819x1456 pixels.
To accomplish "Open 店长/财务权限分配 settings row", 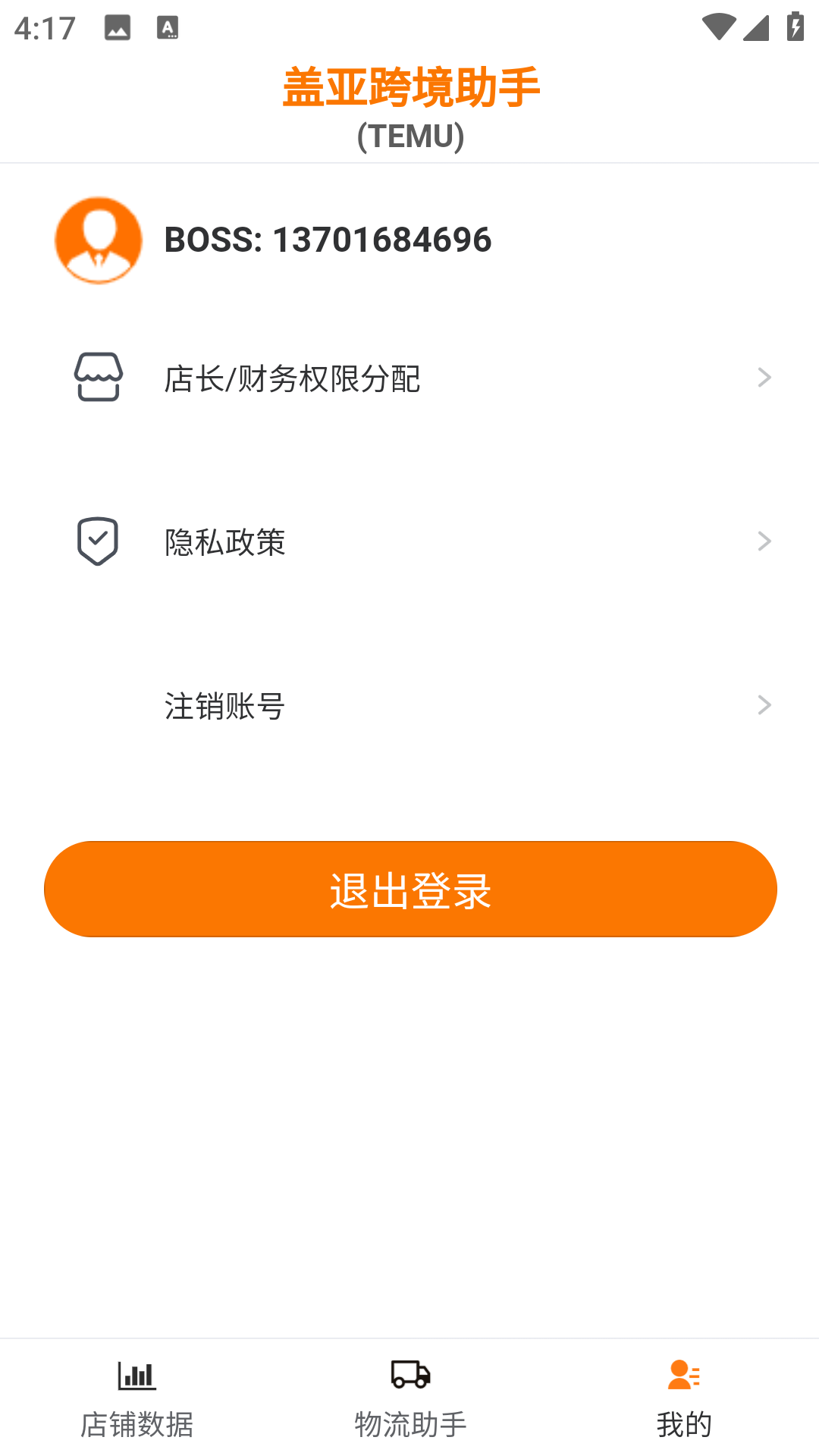I will point(409,378).
